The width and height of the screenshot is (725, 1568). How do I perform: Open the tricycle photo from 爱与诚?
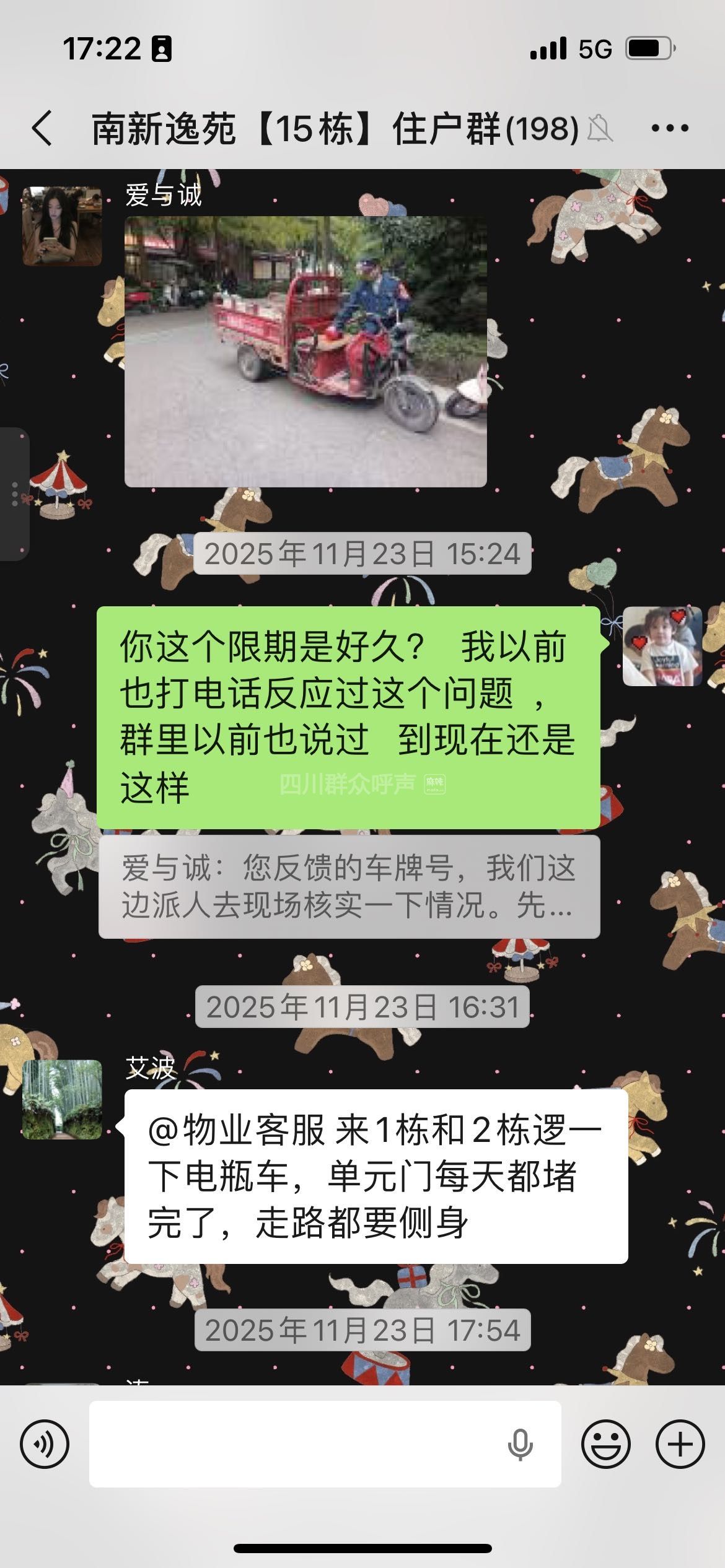pyautogui.click(x=305, y=351)
